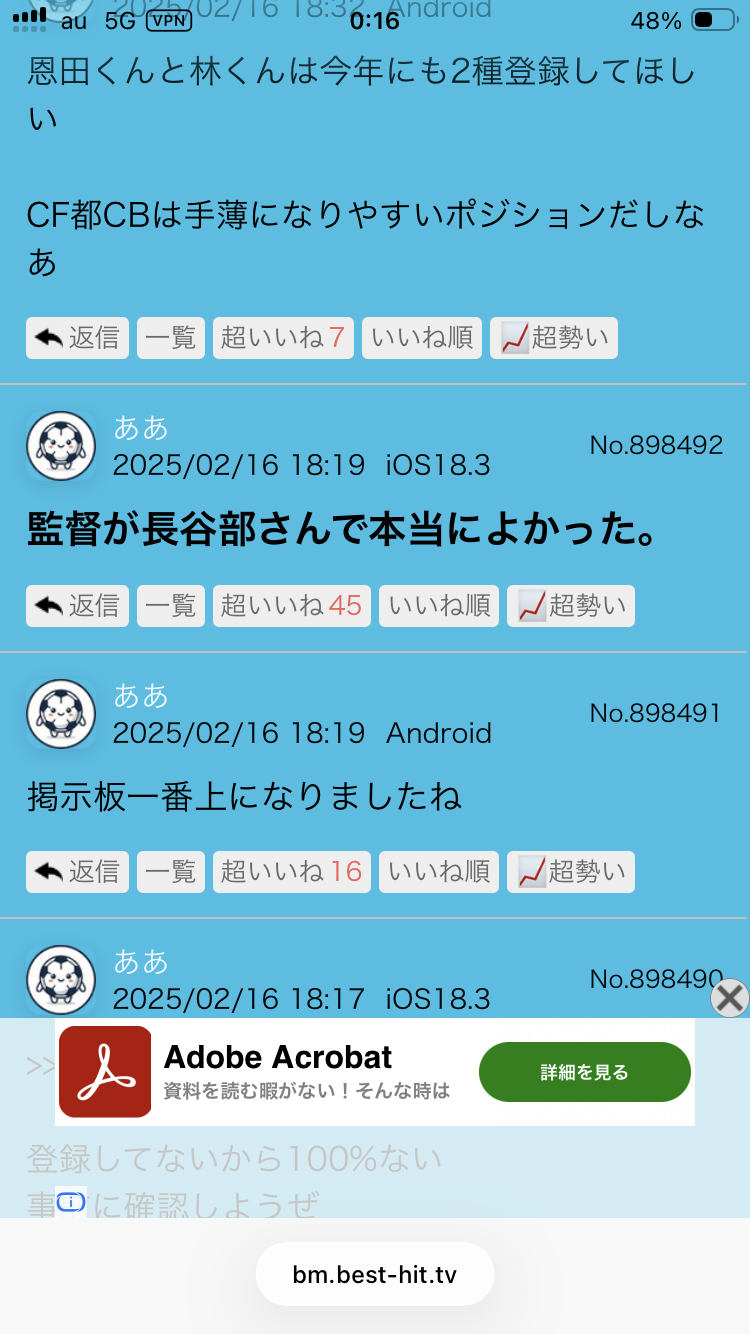Give 超いいね to the post showing 45
The image size is (750, 1334).
[292, 606]
